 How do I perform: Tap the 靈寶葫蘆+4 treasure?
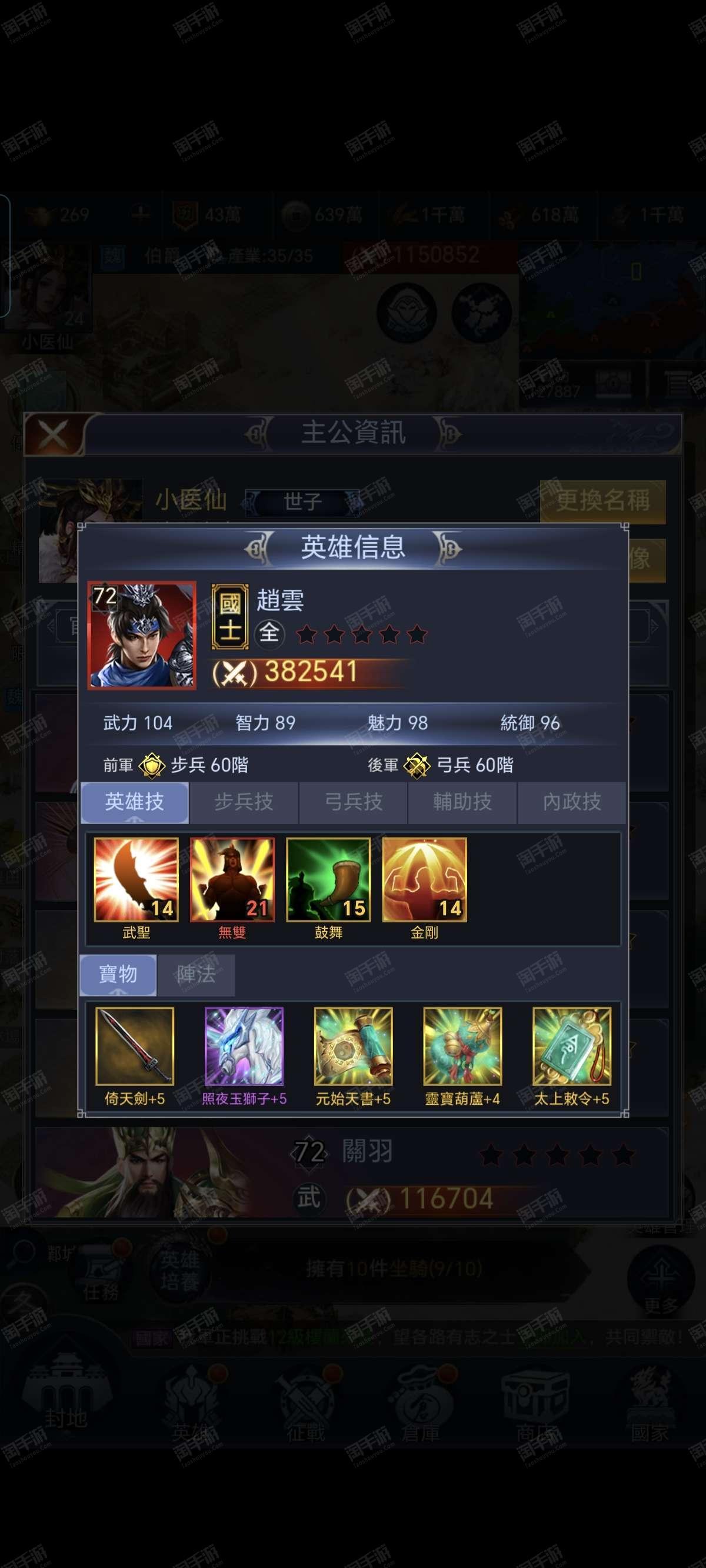click(x=462, y=1047)
